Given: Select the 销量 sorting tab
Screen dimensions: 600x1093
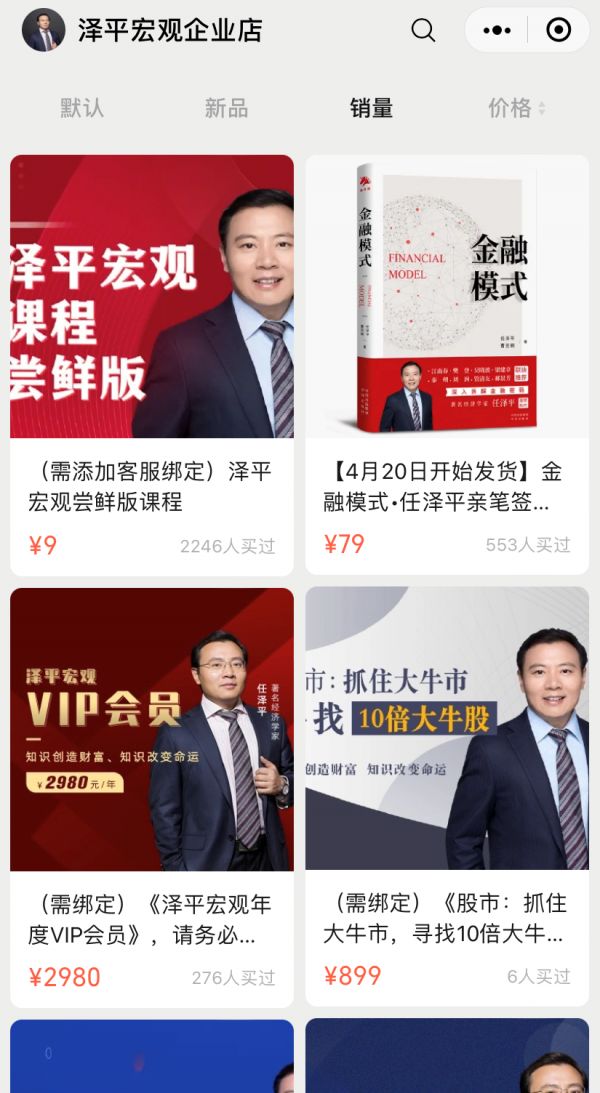Looking at the screenshot, I should click(371, 108).
